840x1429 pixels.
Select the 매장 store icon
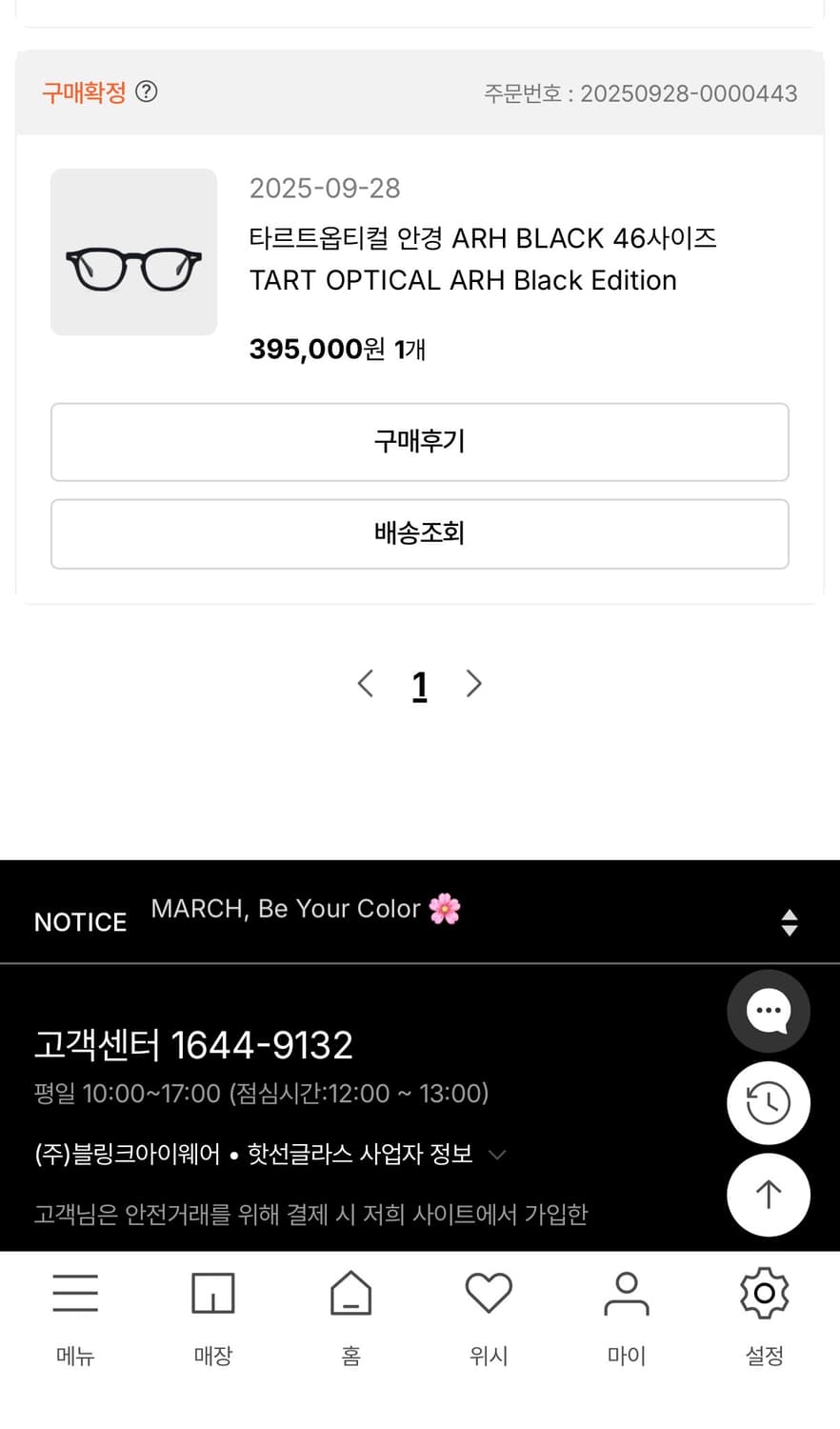click(x=211, y=1293)
